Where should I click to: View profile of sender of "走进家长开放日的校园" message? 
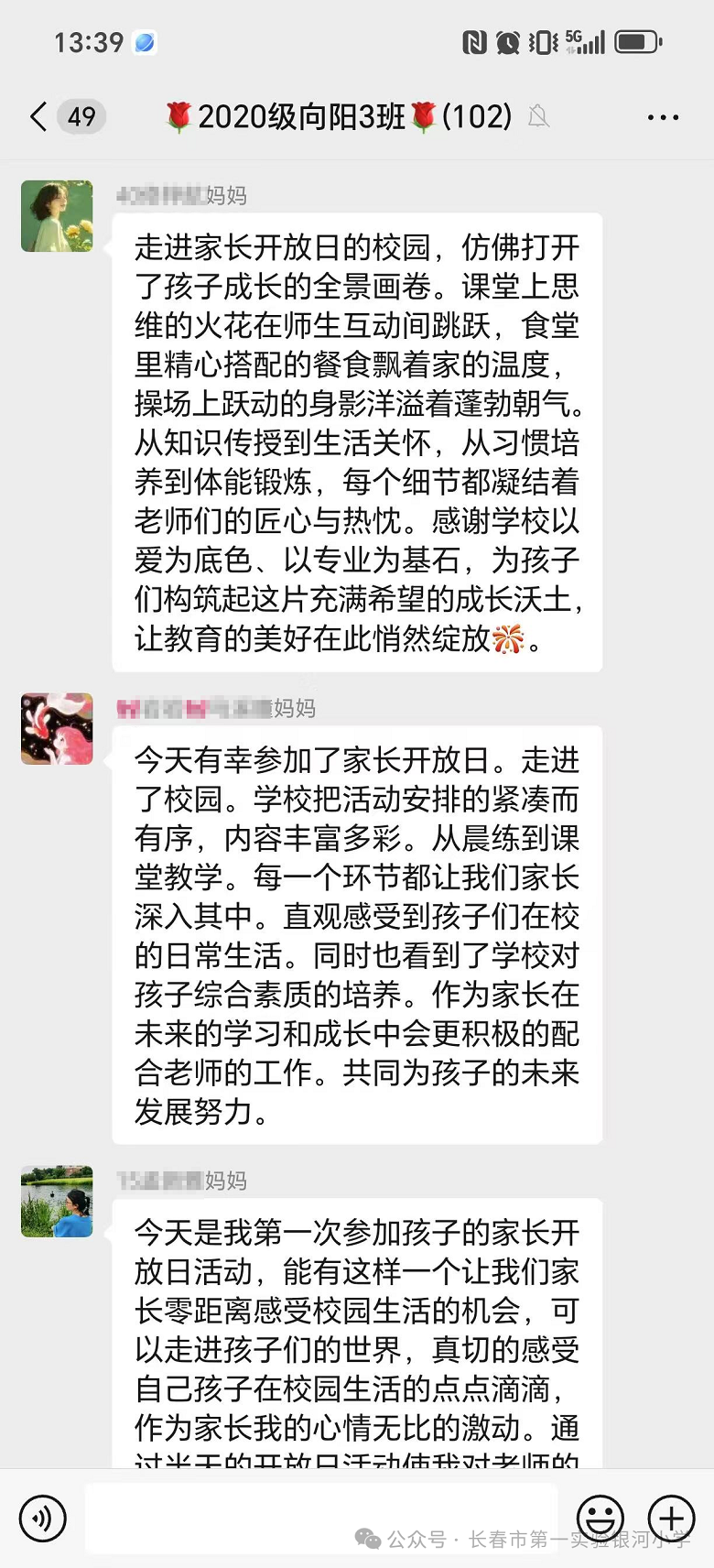point(57,216)
